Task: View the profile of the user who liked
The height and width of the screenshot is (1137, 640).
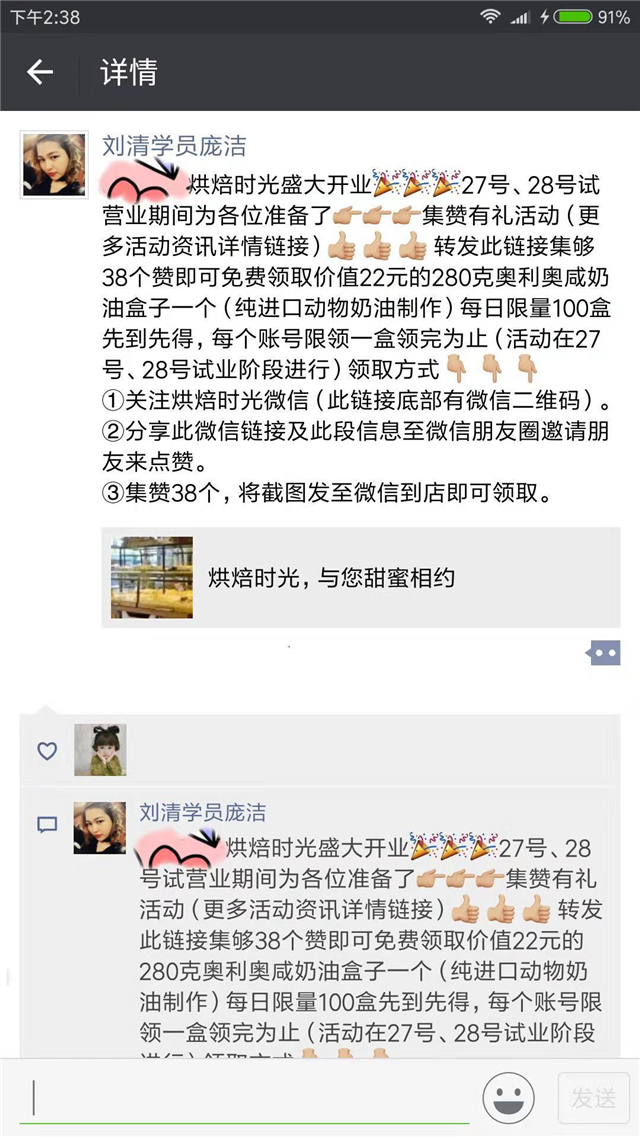Action: [x=100, y=750]
